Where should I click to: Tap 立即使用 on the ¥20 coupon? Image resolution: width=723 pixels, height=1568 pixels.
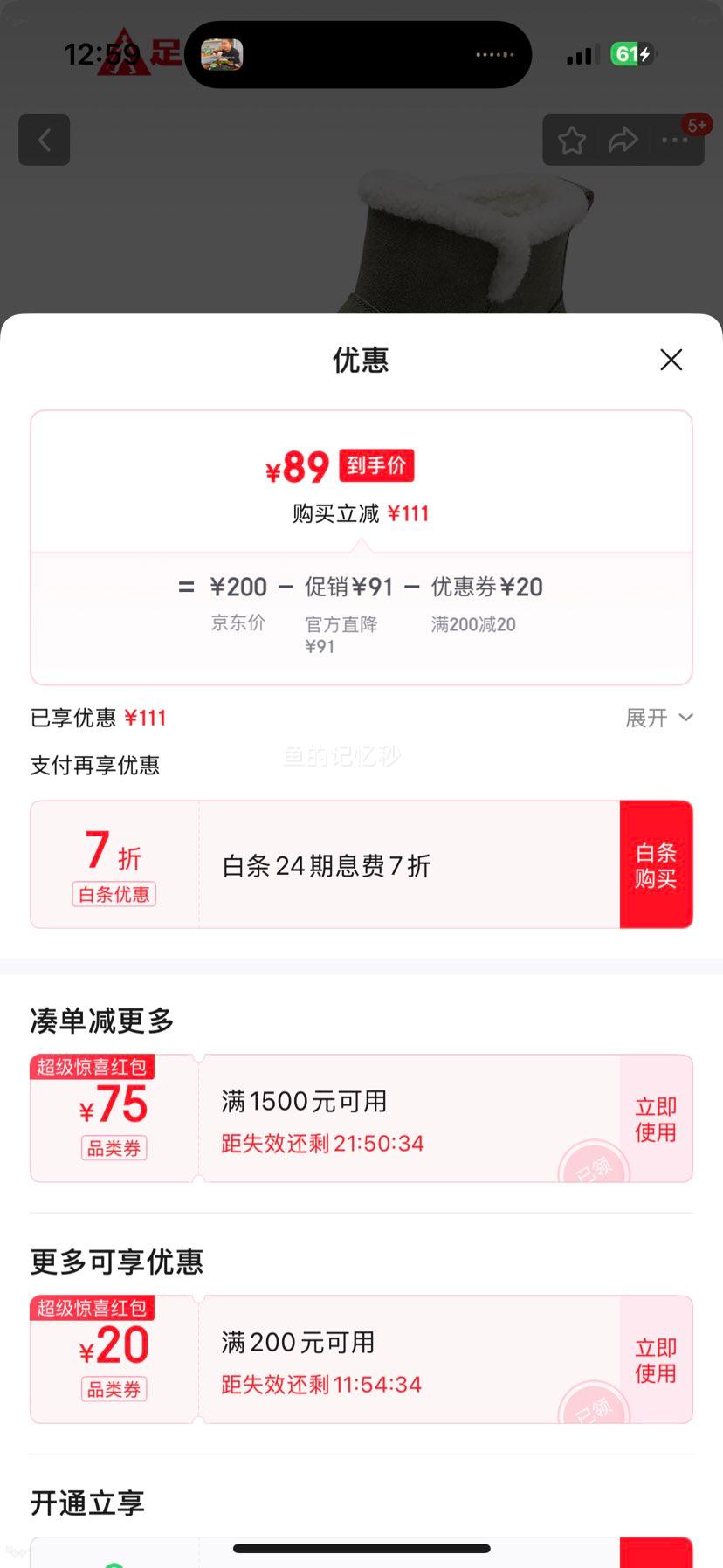pyautogui.click(x=655, y=1359)
